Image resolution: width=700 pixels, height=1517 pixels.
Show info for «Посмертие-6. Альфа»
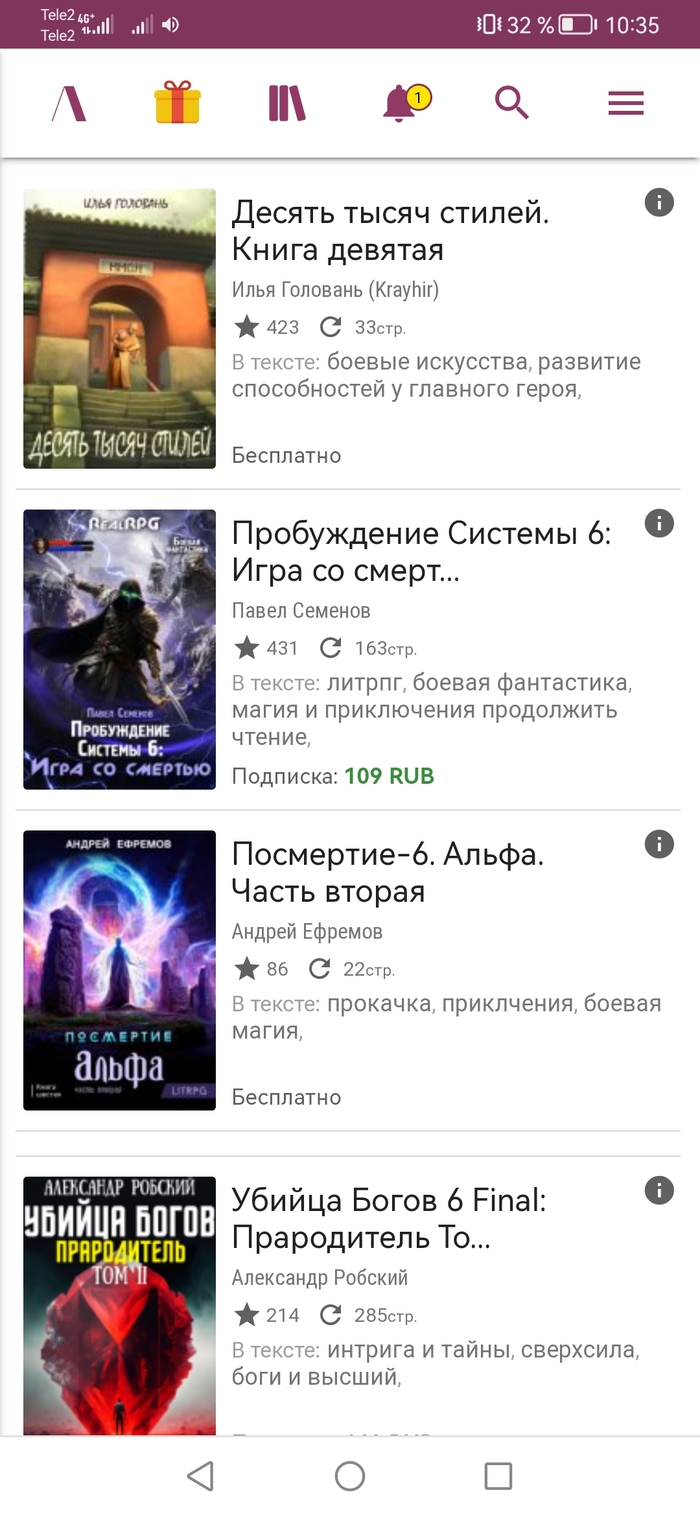(659, 844)
